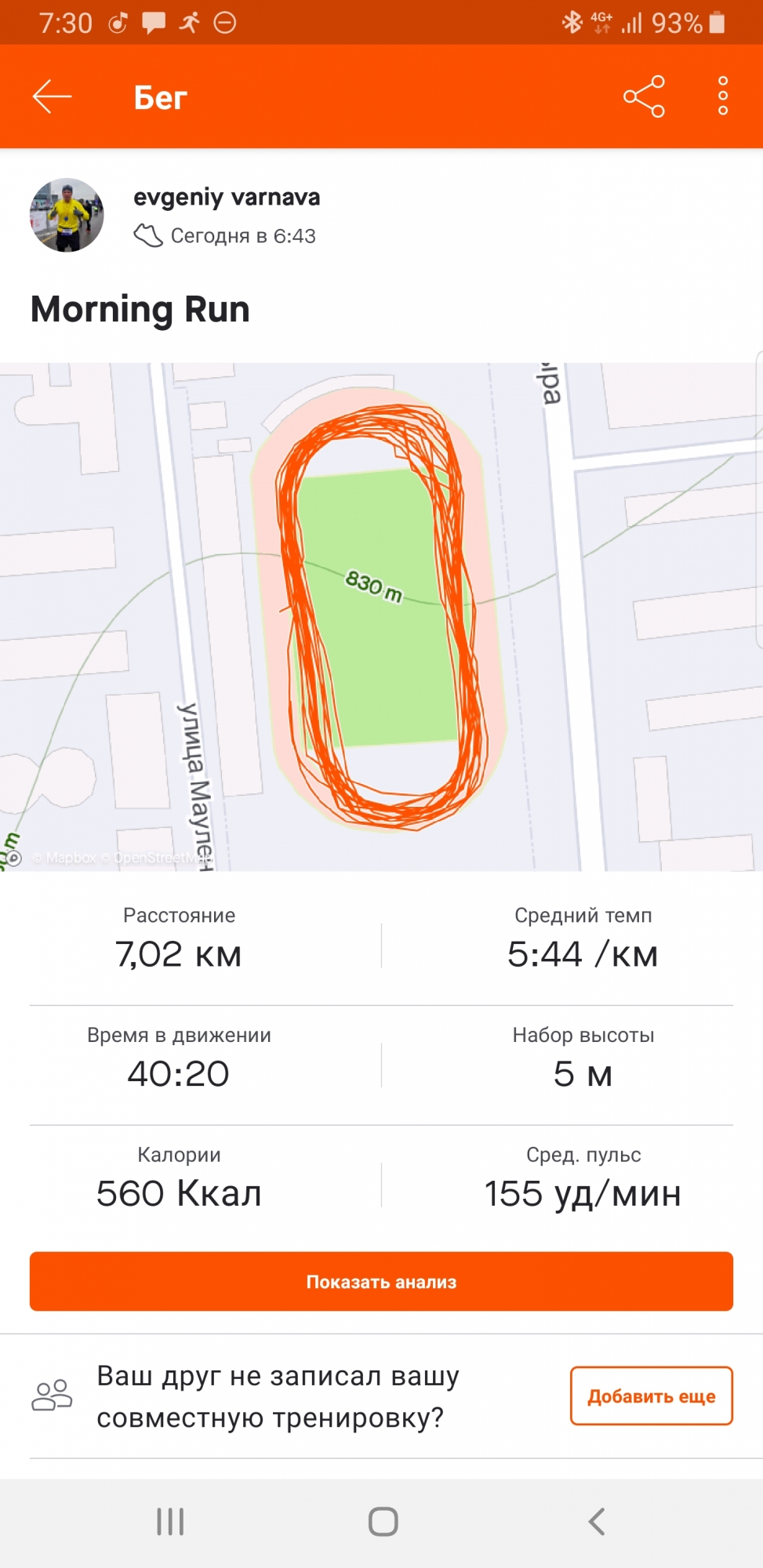Open recent apps from navigation bar

click(x=170, y=1521)
